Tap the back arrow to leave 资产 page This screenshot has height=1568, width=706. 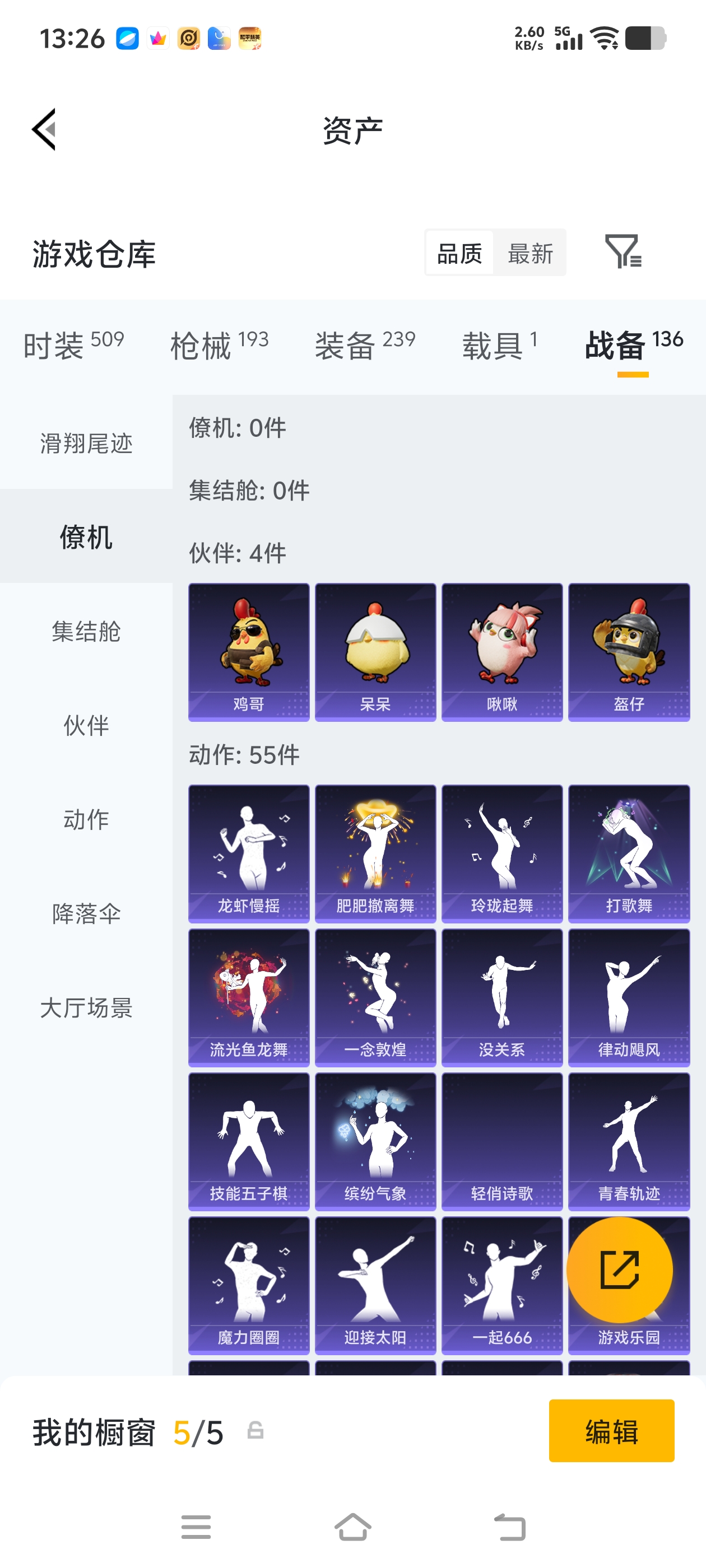tap(43, 130)
